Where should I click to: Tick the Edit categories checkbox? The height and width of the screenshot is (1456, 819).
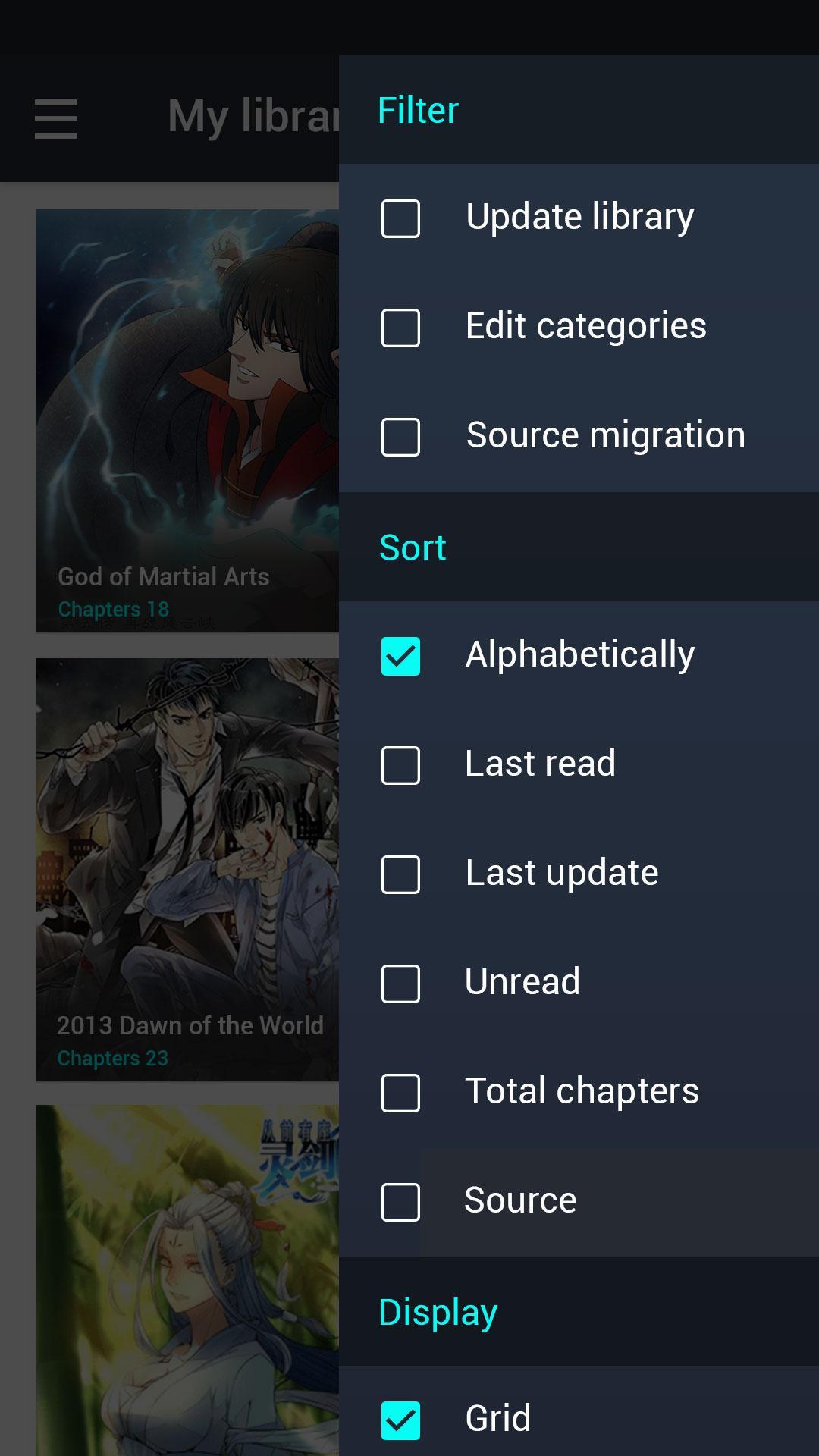point(400,328)
